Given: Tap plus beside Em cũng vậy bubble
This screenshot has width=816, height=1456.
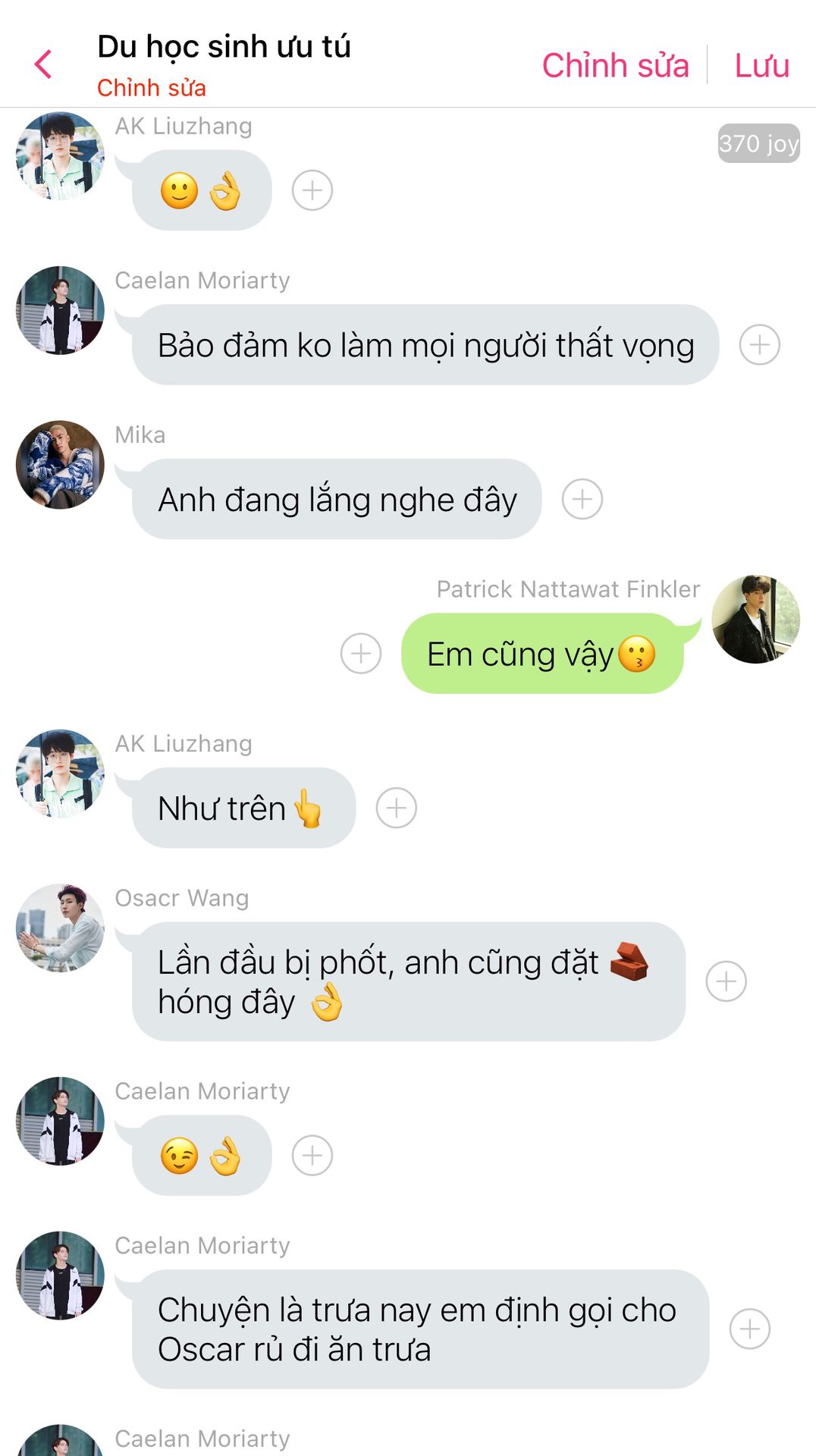Looking at the screenshot, I should click(x=361, y=653).
